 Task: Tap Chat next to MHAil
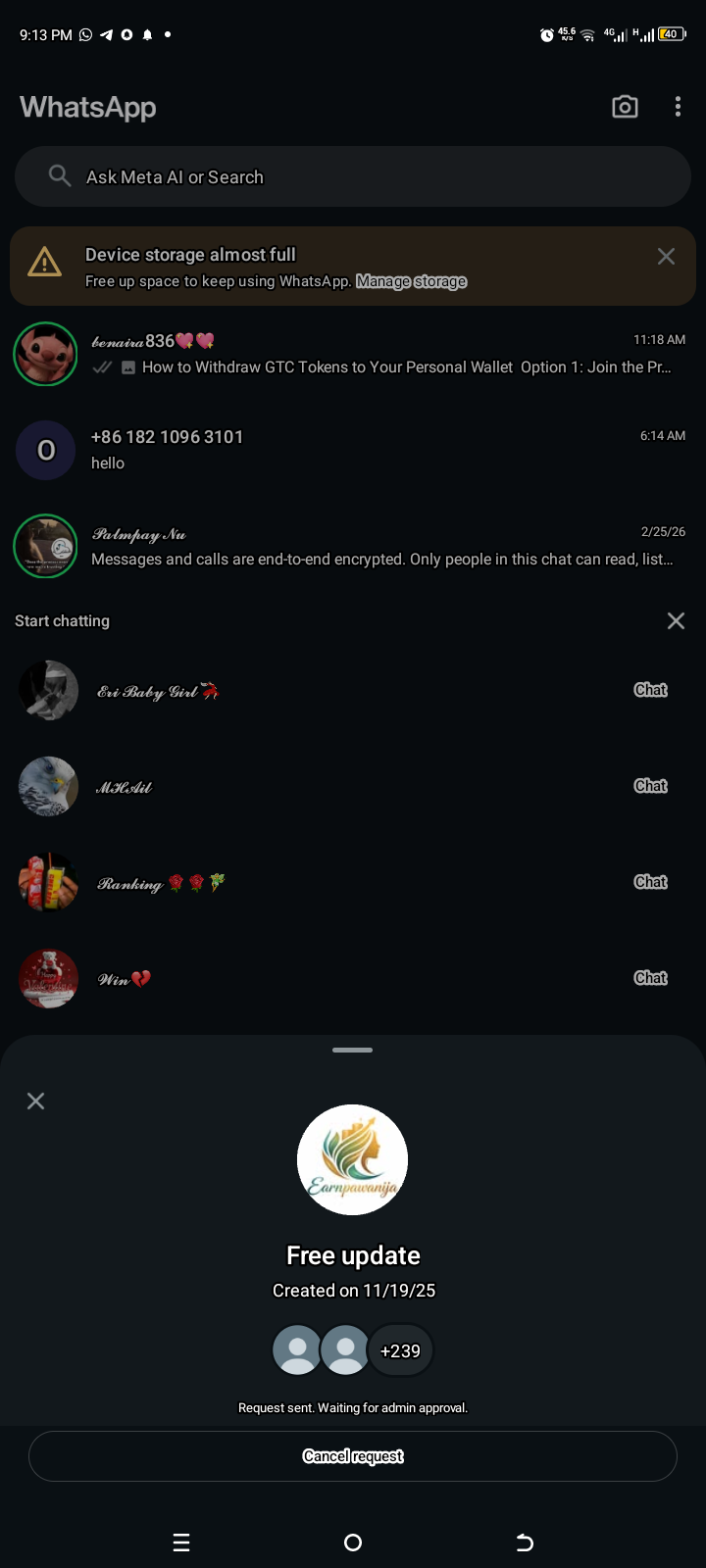(x=650, y=786)
